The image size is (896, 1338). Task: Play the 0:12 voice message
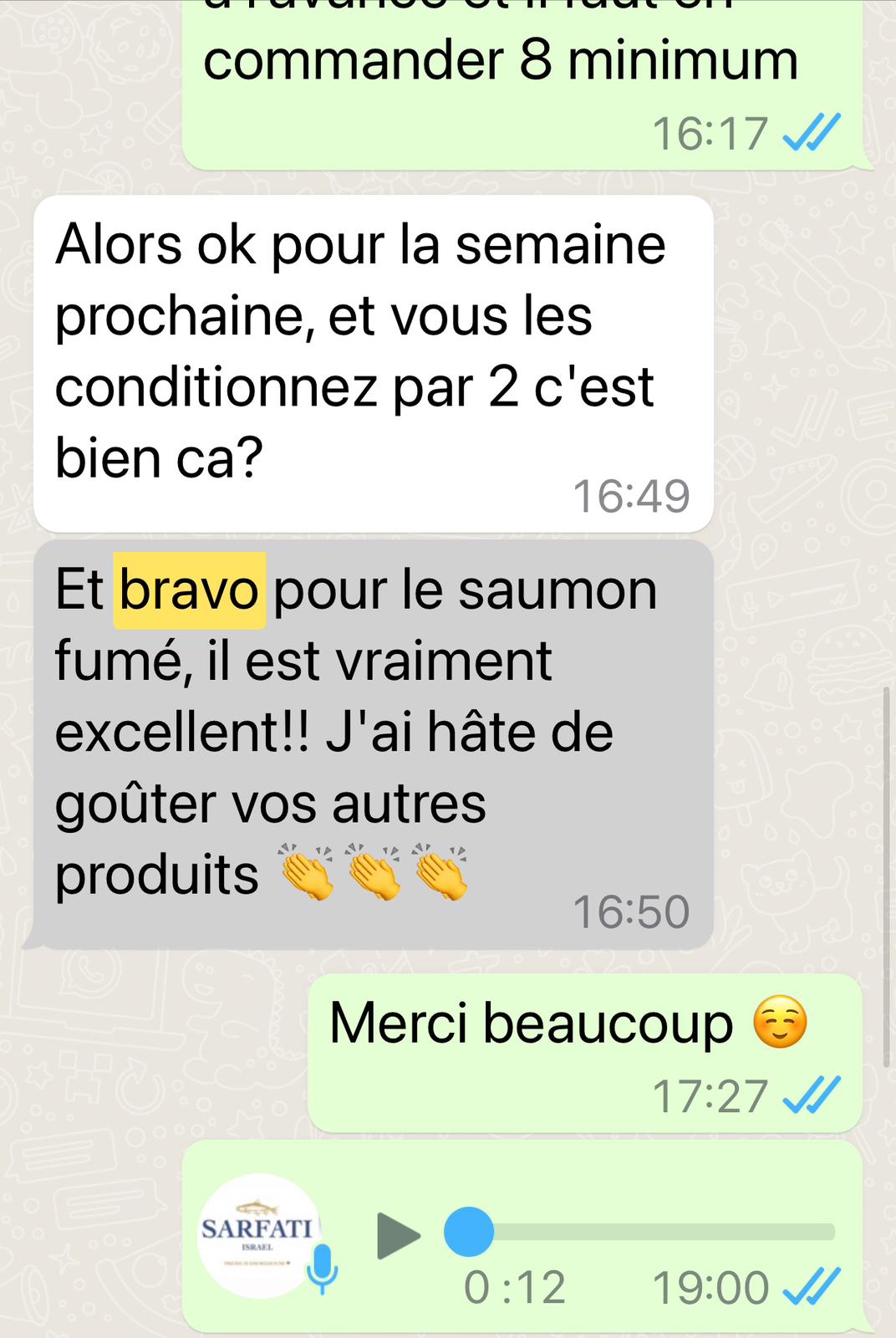398,1234
